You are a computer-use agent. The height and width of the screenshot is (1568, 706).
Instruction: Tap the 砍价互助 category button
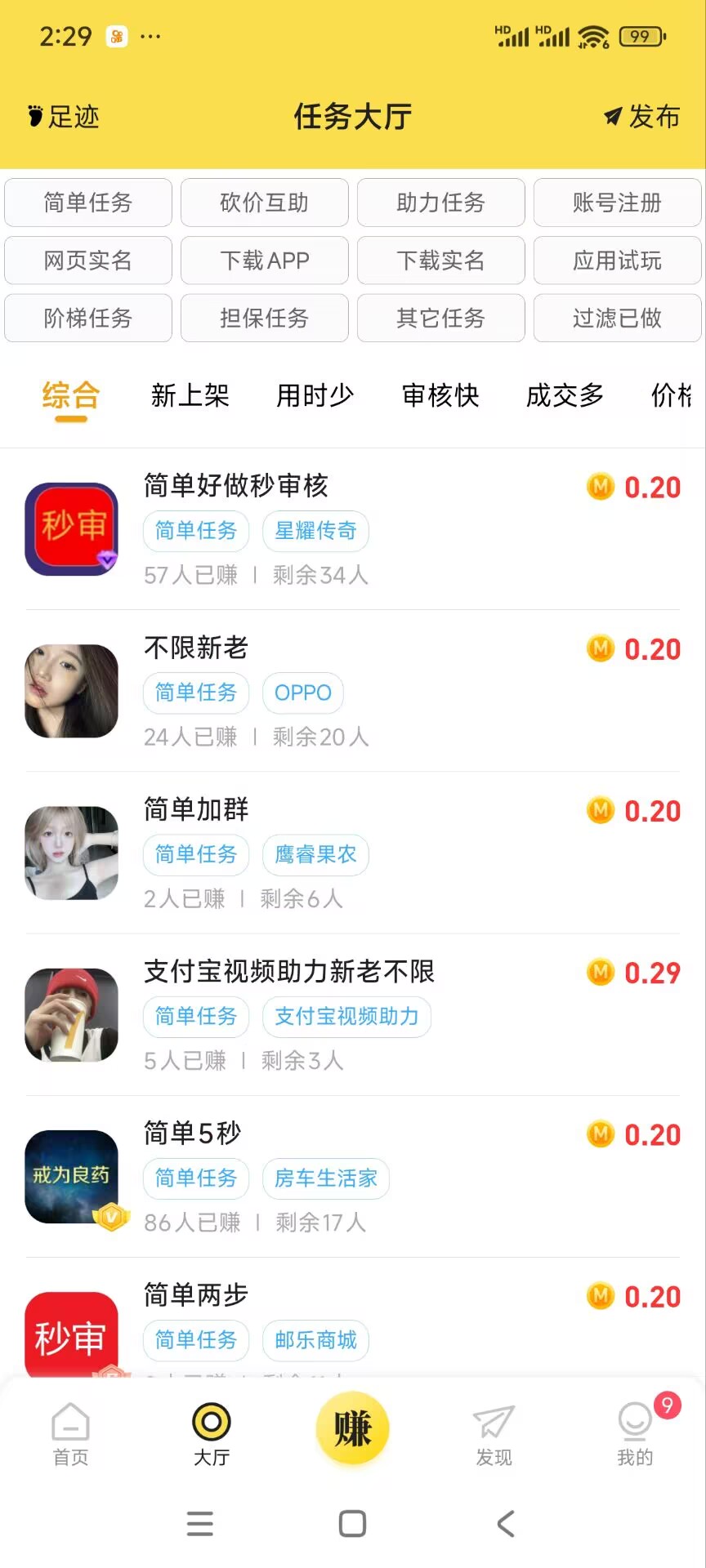[x=264, y=203]
